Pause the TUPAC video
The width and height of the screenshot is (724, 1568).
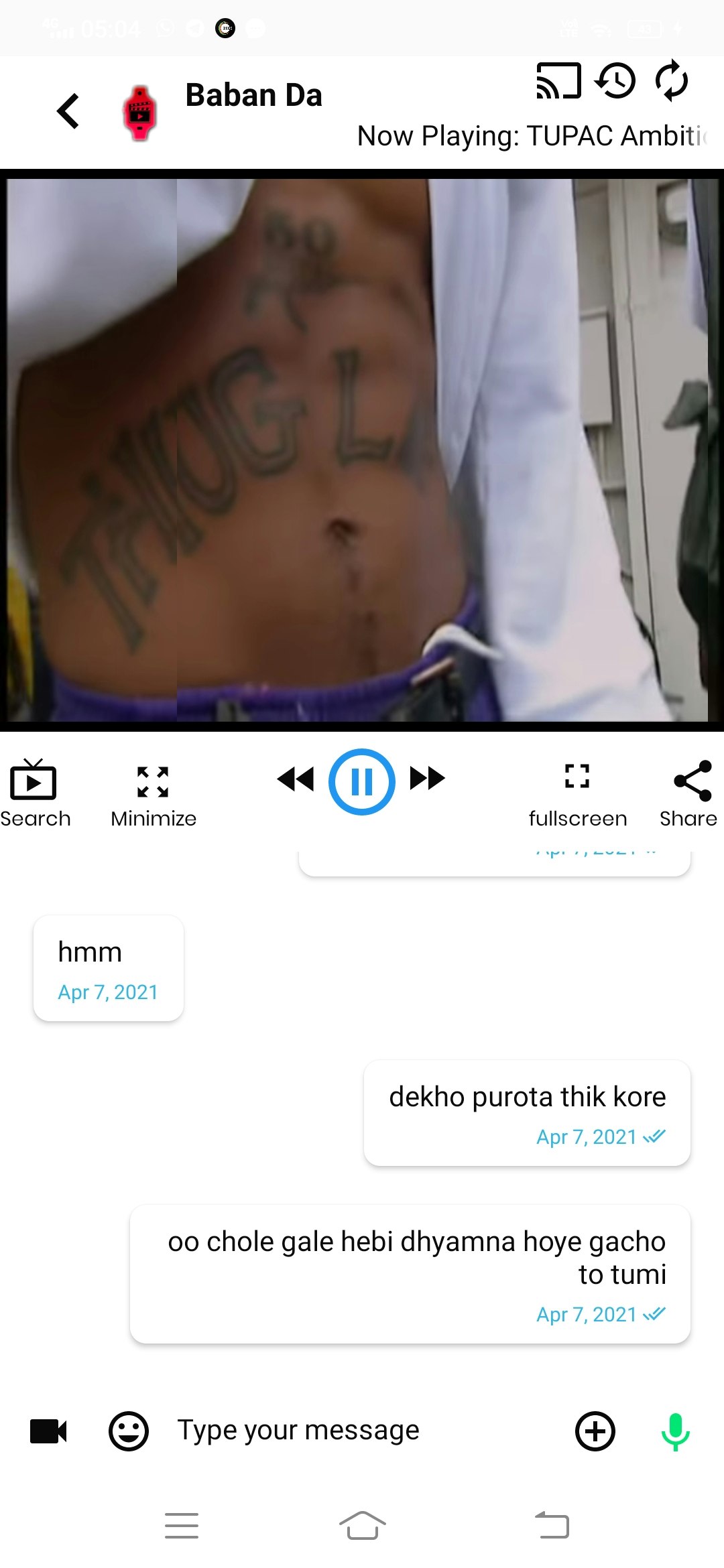click(362, 781)
